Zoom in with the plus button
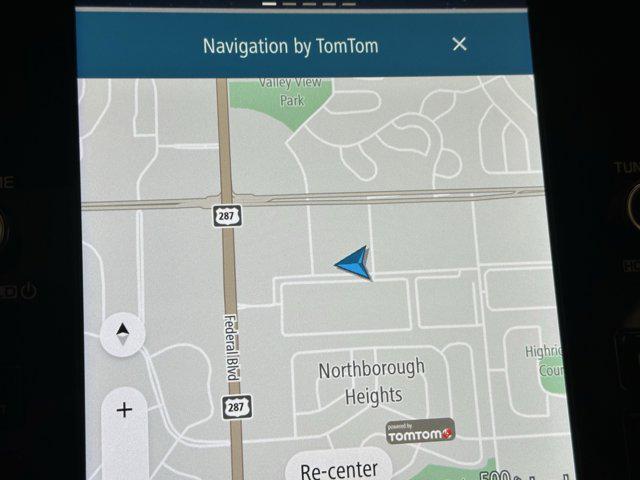 (125, 411)
